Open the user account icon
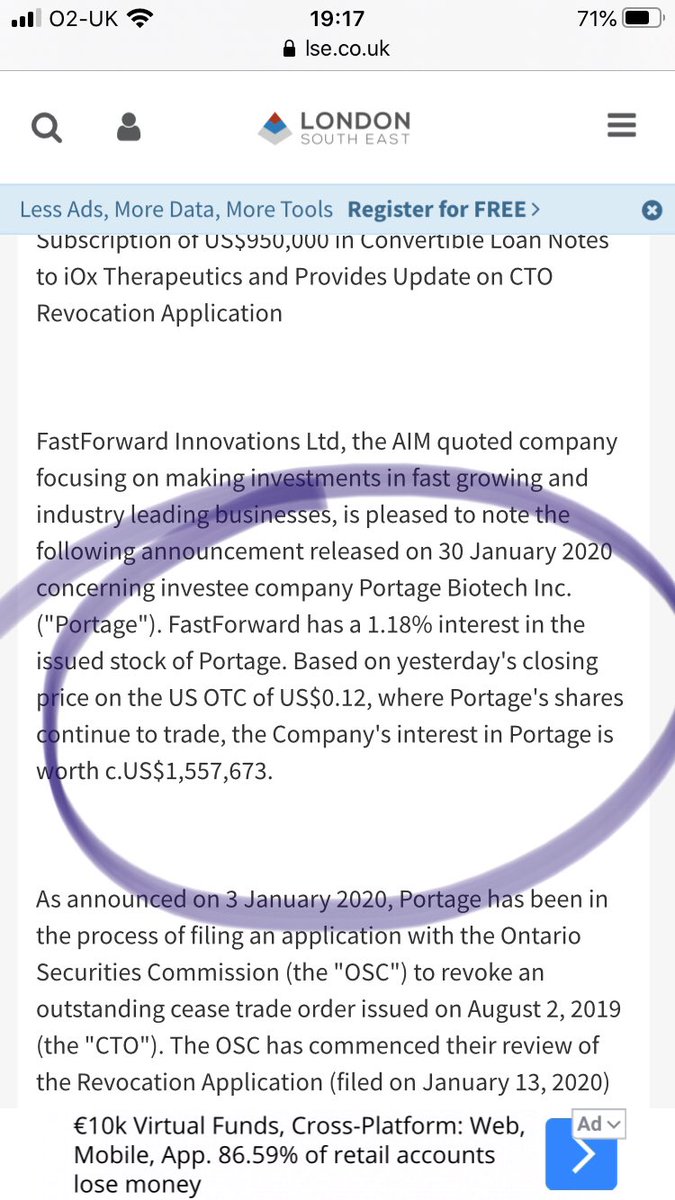 129,126
